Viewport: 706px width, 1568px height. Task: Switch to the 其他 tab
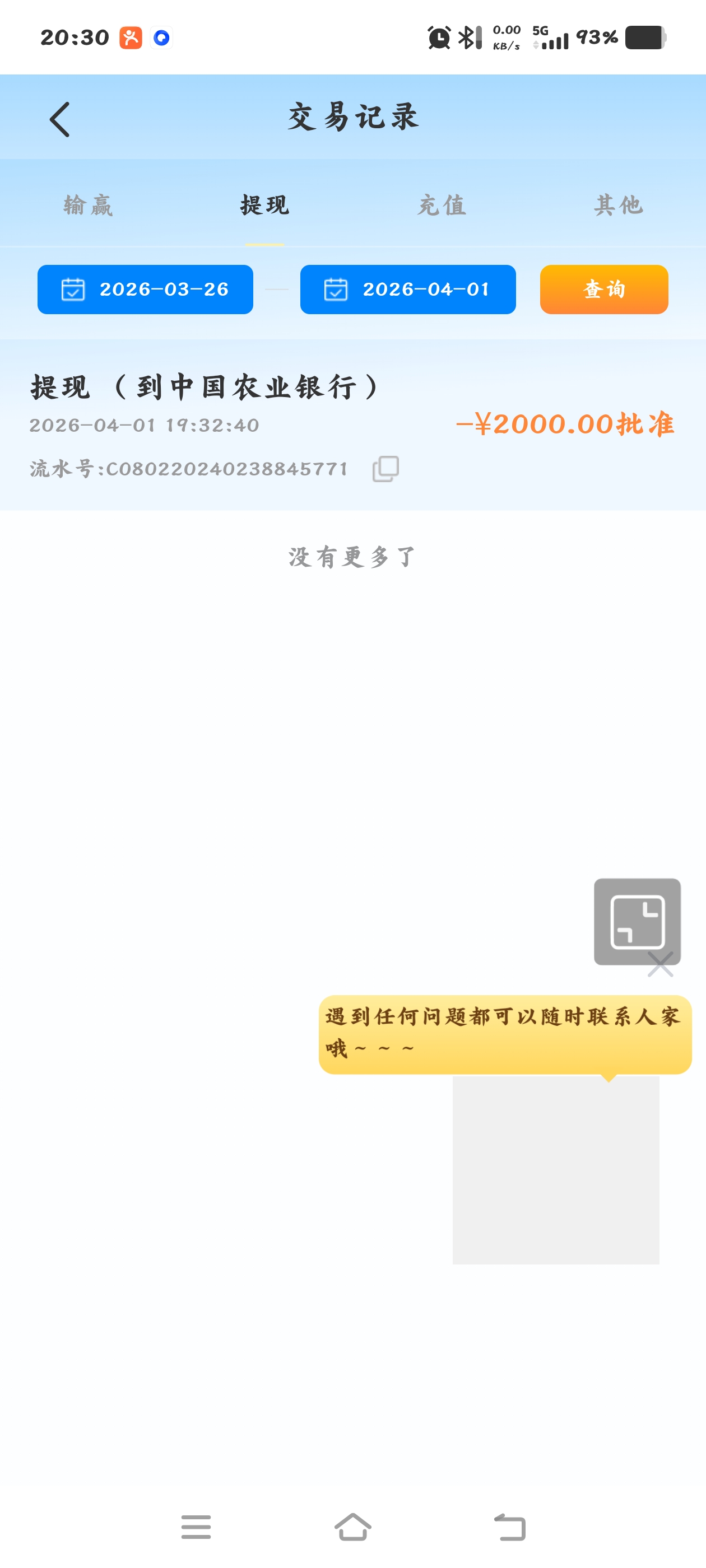point(619,205)
